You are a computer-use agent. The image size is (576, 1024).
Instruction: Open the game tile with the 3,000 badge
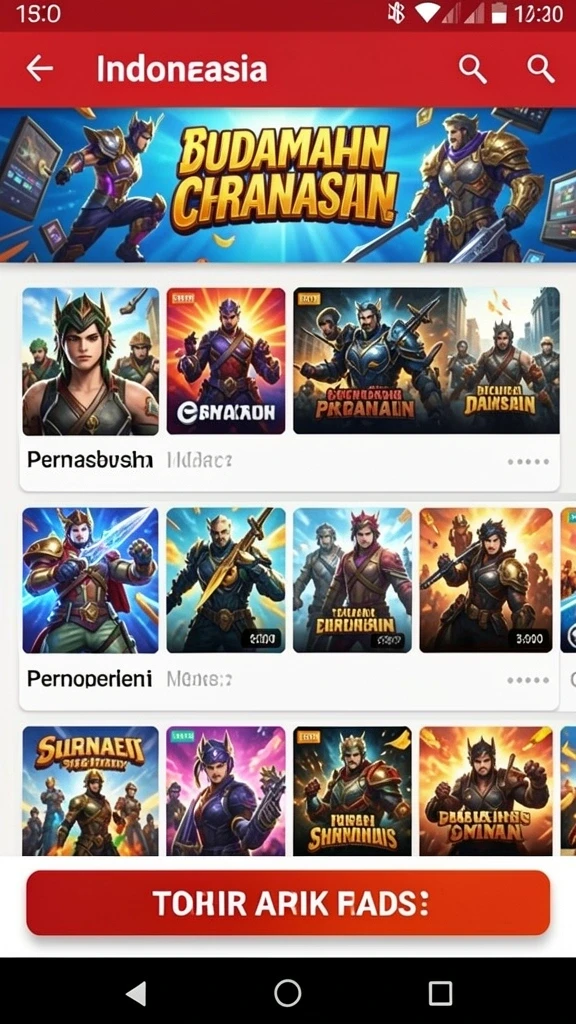[486, 581]
